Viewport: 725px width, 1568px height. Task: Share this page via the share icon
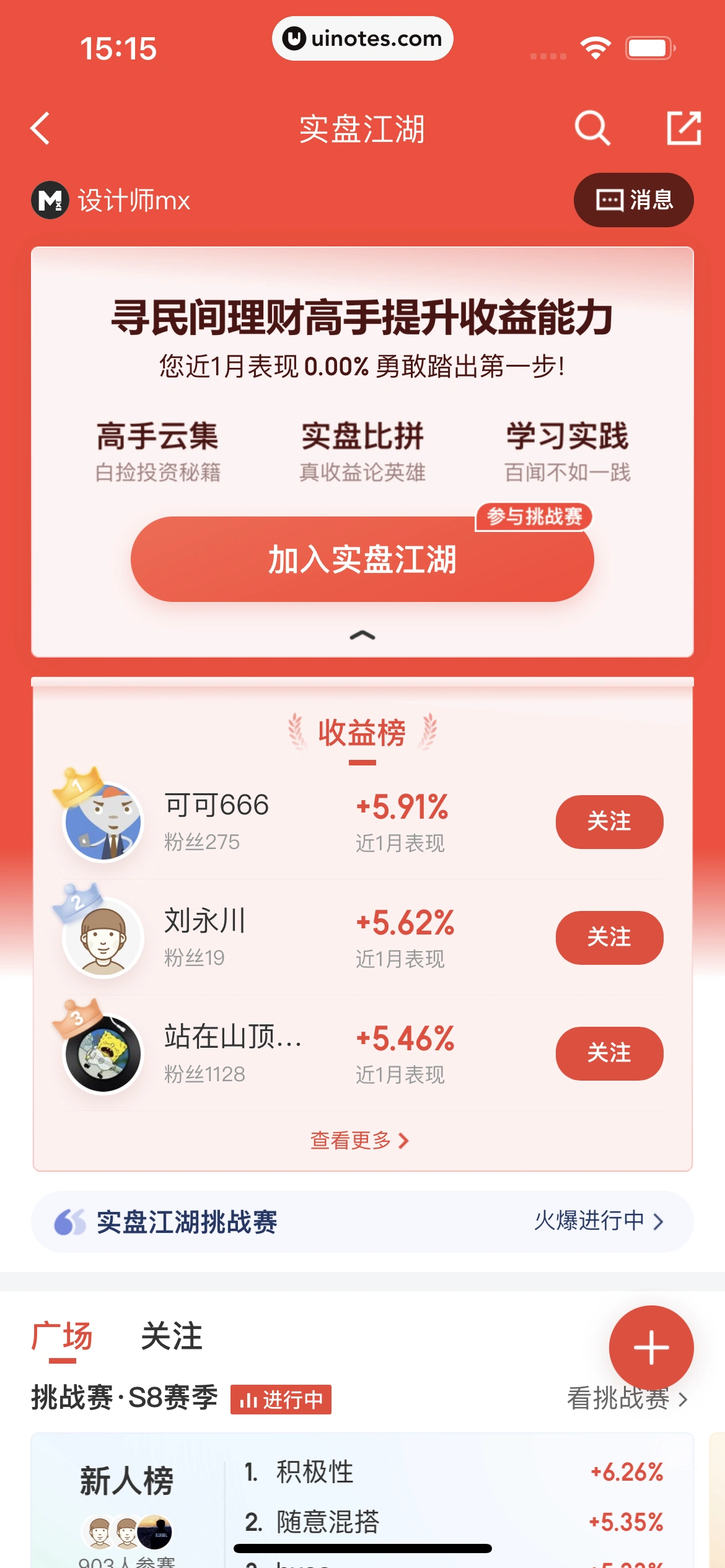[683, 129]
